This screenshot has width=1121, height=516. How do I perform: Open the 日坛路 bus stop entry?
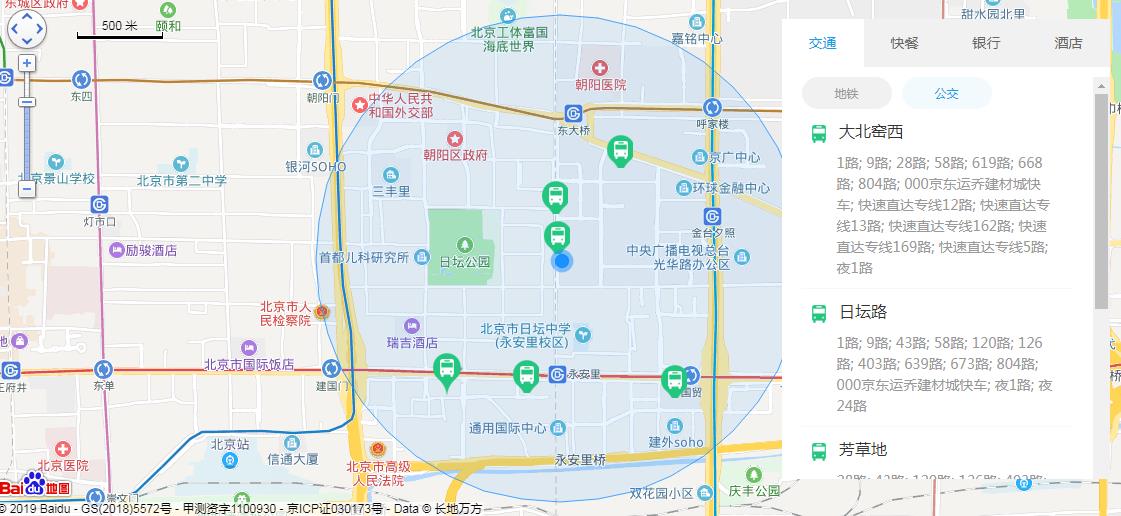pos(862,312)
